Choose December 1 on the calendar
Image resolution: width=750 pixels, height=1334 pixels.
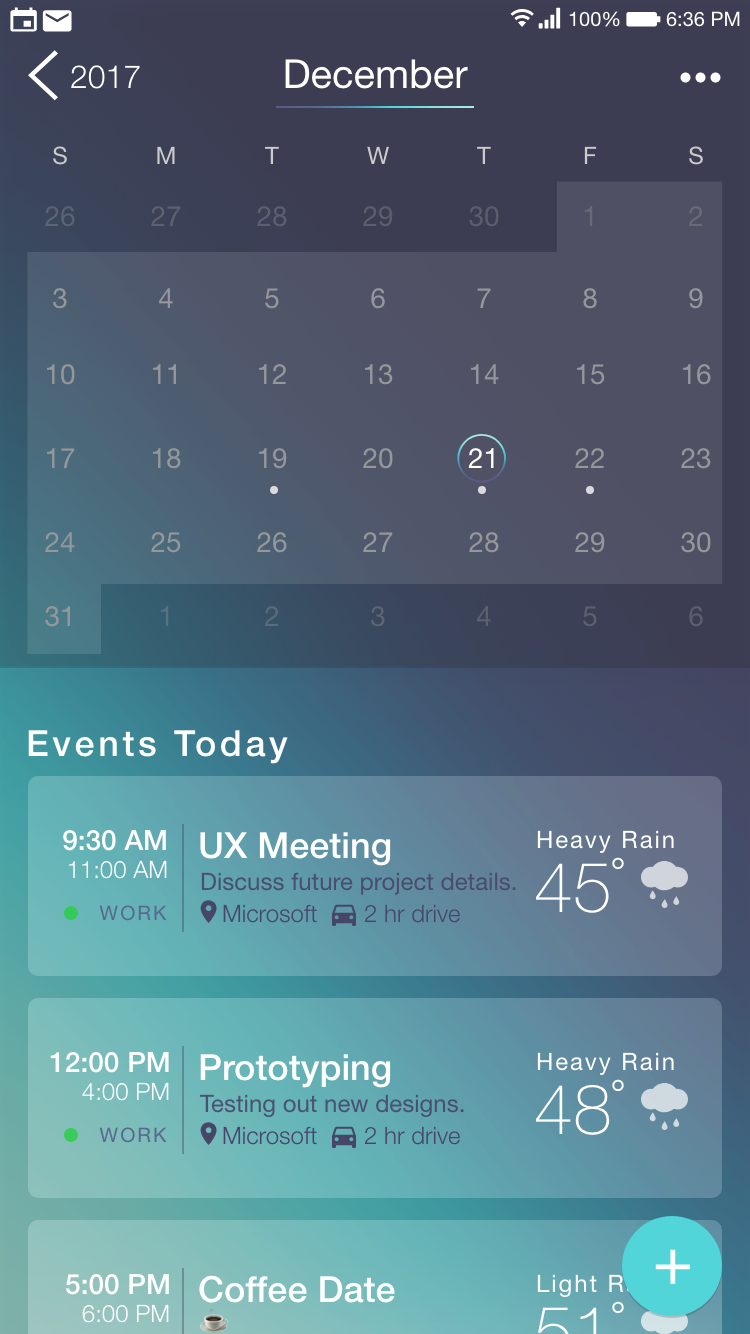(590, 217)
